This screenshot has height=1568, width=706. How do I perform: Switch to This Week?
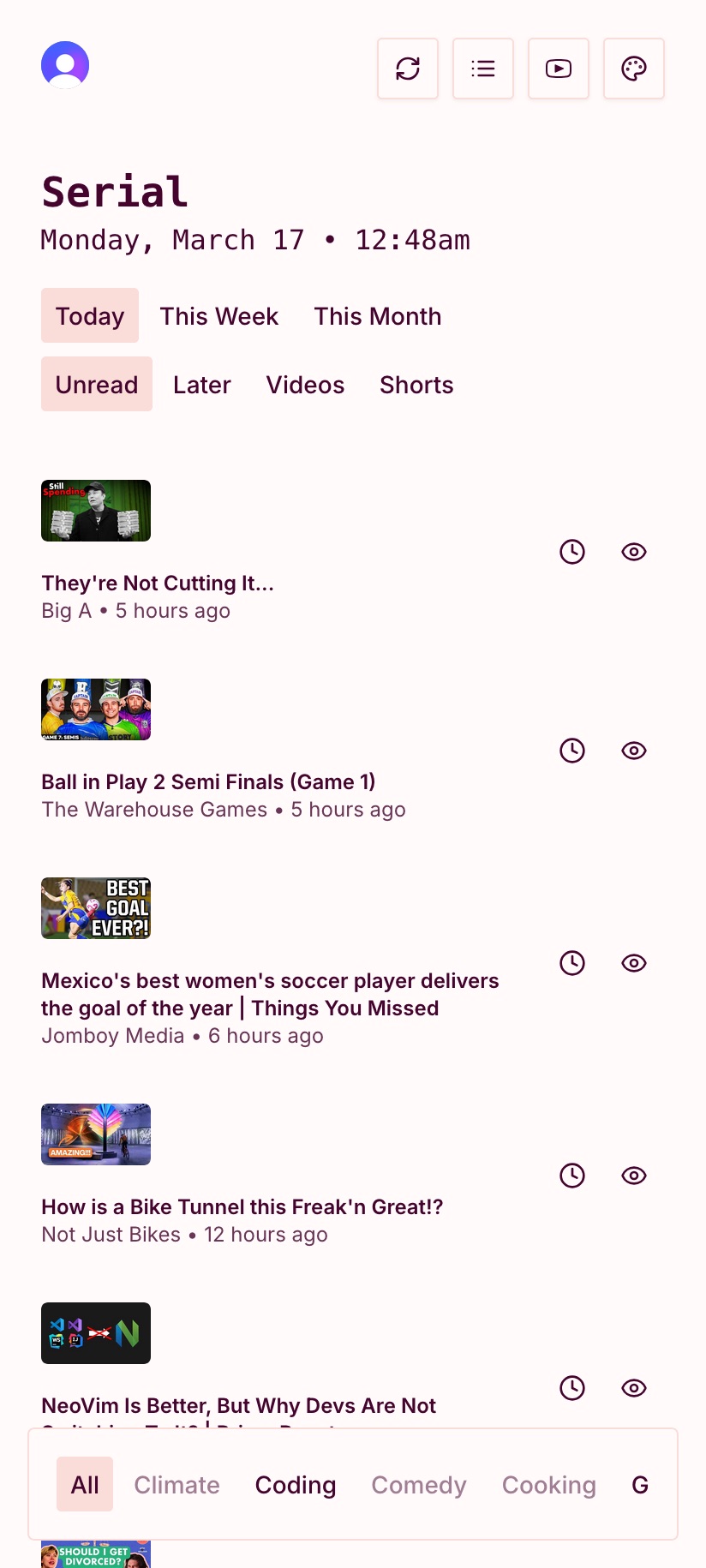(x=219, y=316)
